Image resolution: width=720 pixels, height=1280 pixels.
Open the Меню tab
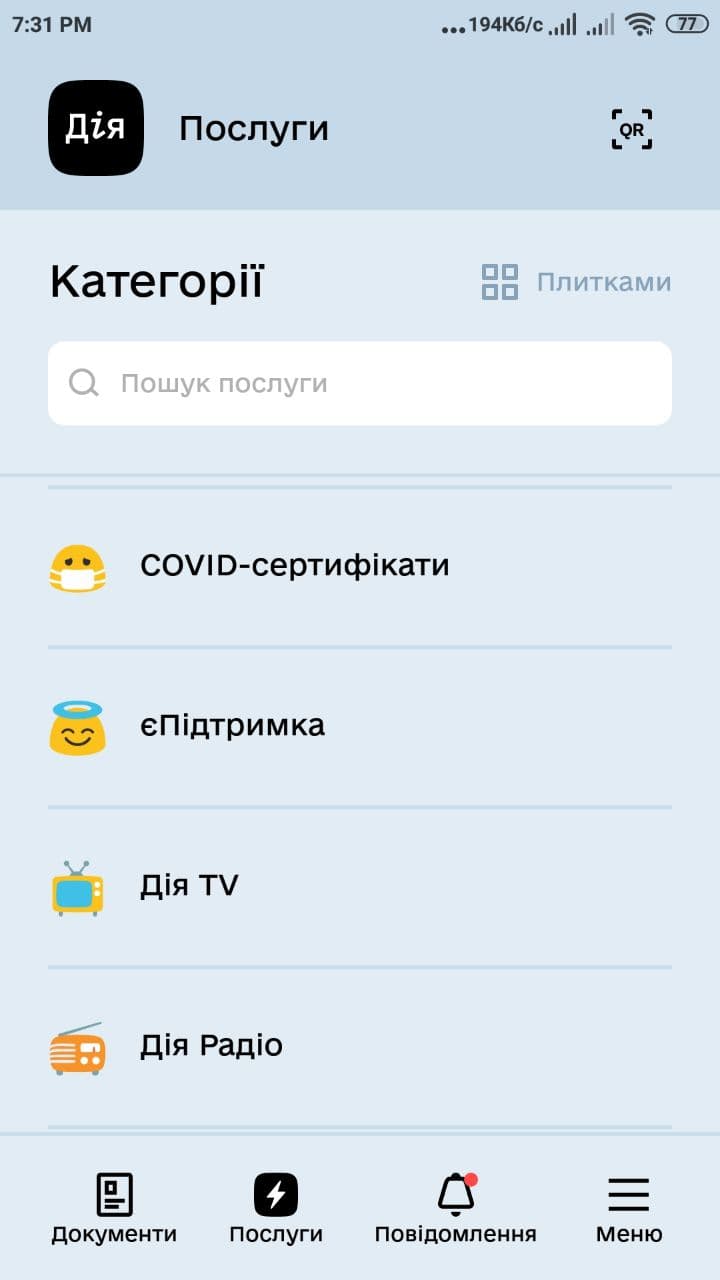[x=629, y=1208]
